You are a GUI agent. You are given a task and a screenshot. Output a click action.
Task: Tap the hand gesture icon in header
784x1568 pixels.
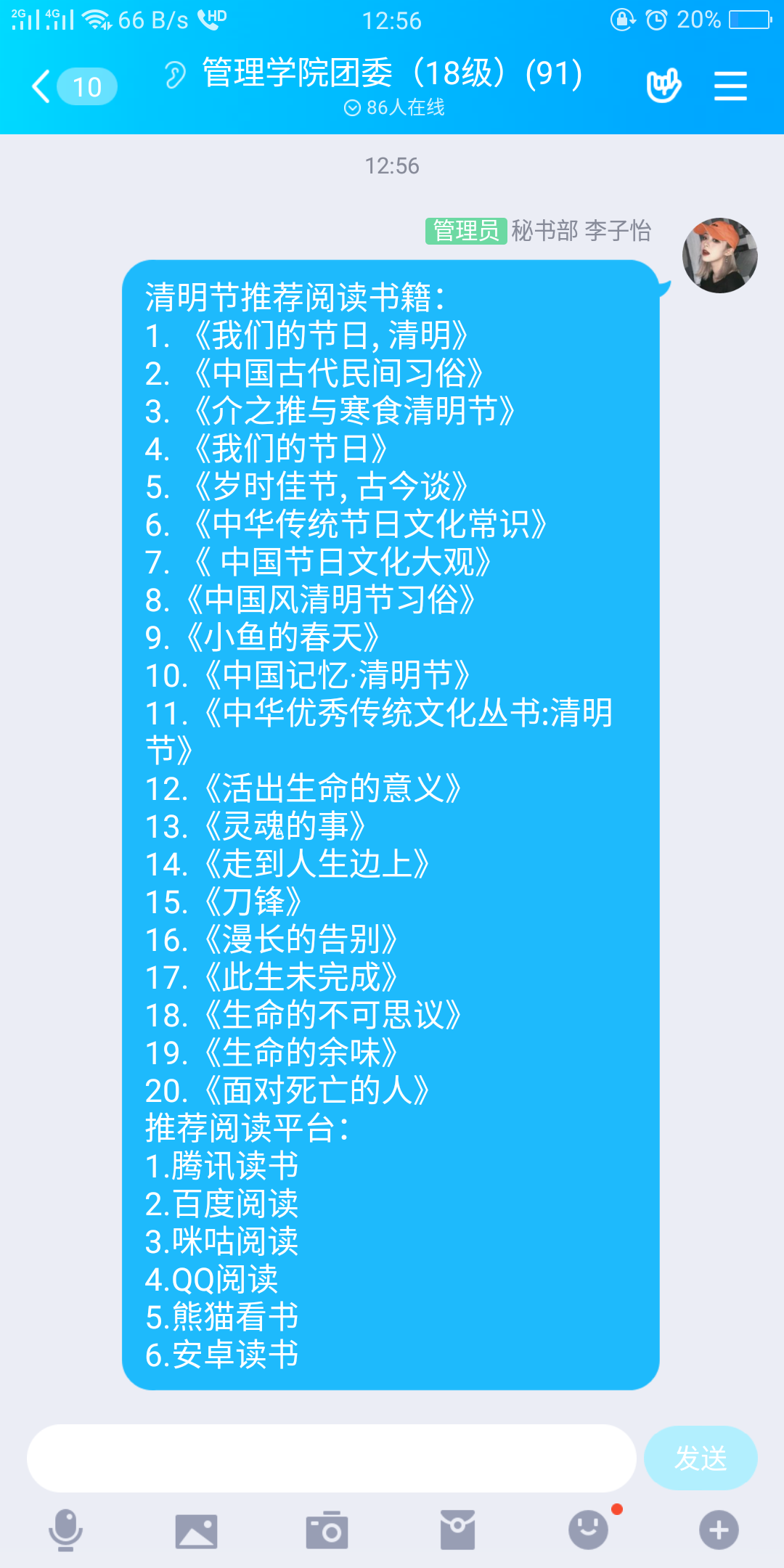pyautogui.click(x=663, y=86)
